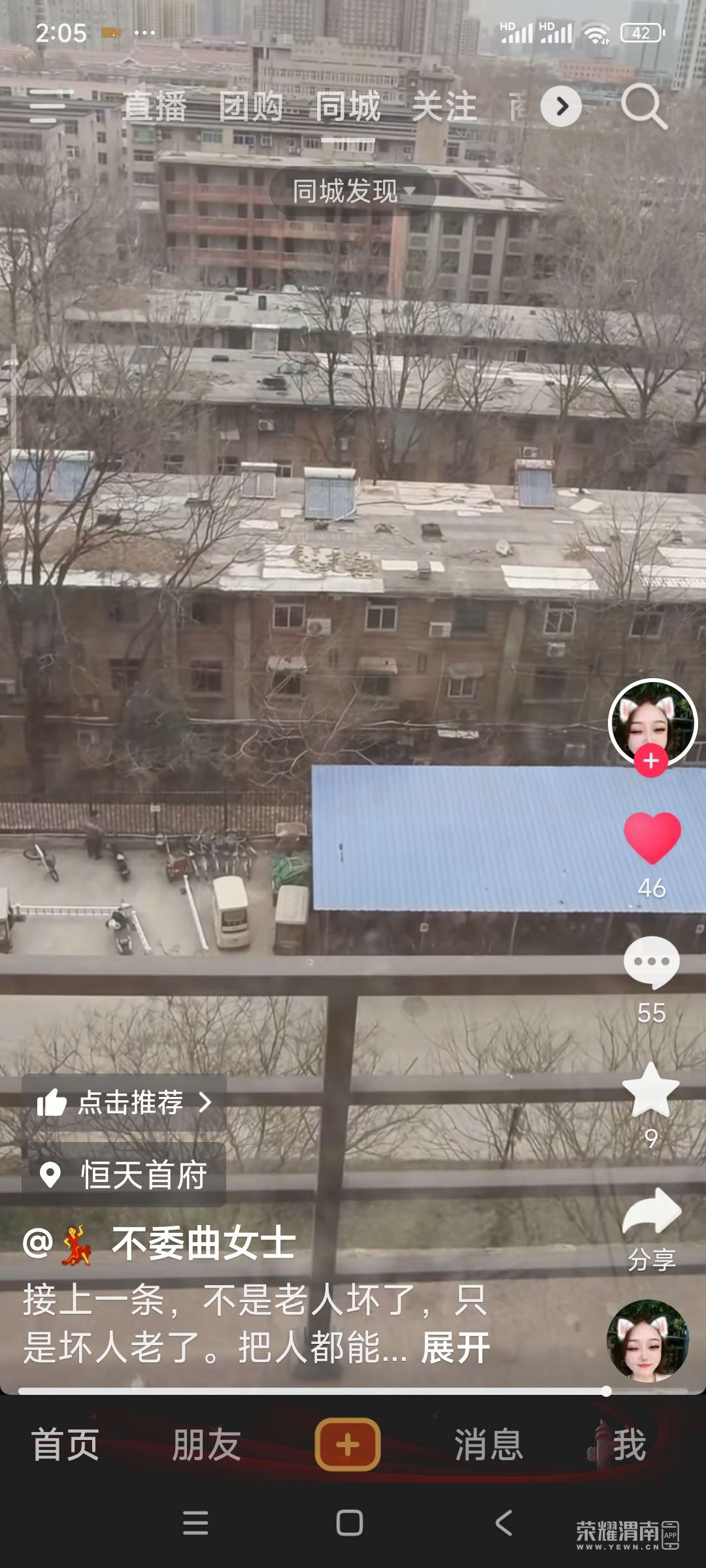Open the comments bubble

(652, 962)
